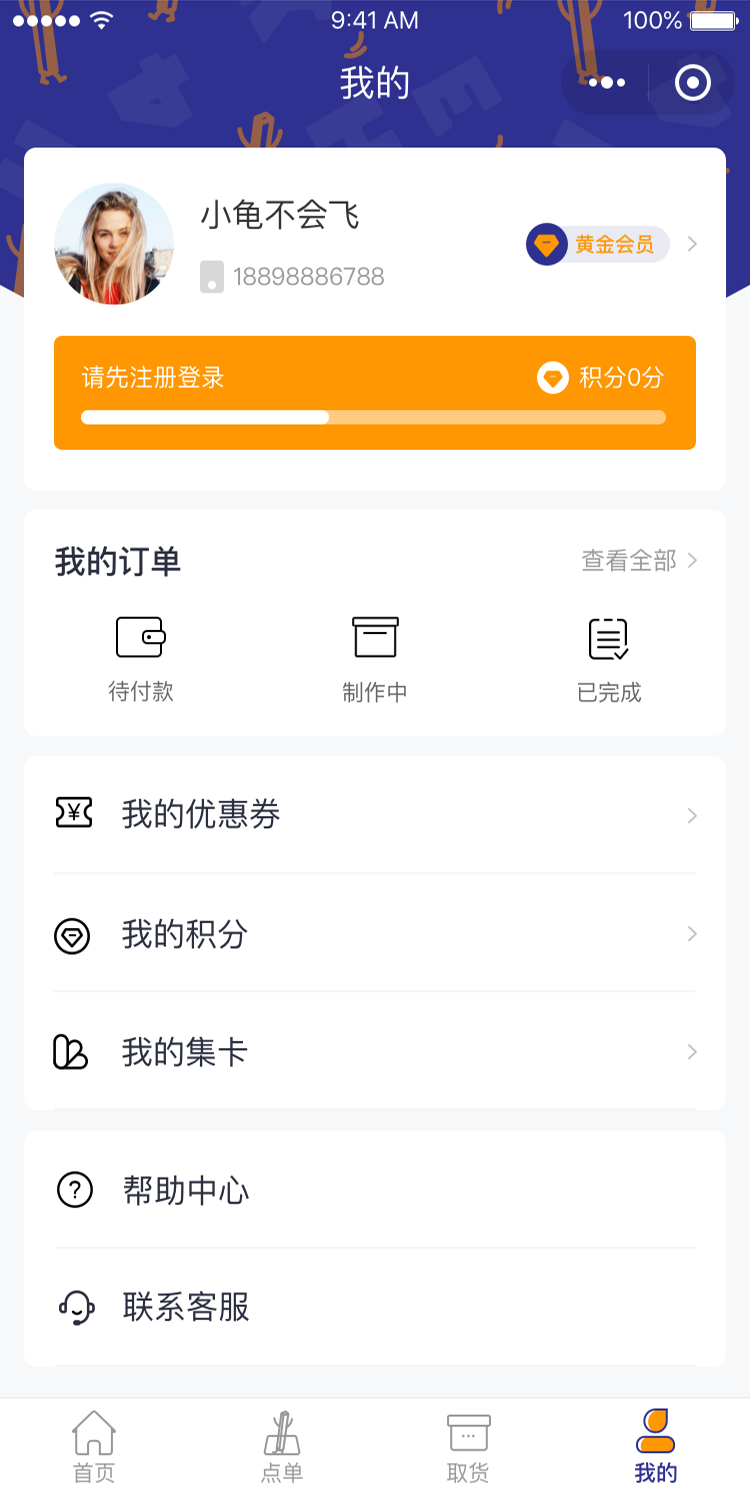Open 待付款 pending payment orders
The image size is (750, 1500).
tap(141, 659)
